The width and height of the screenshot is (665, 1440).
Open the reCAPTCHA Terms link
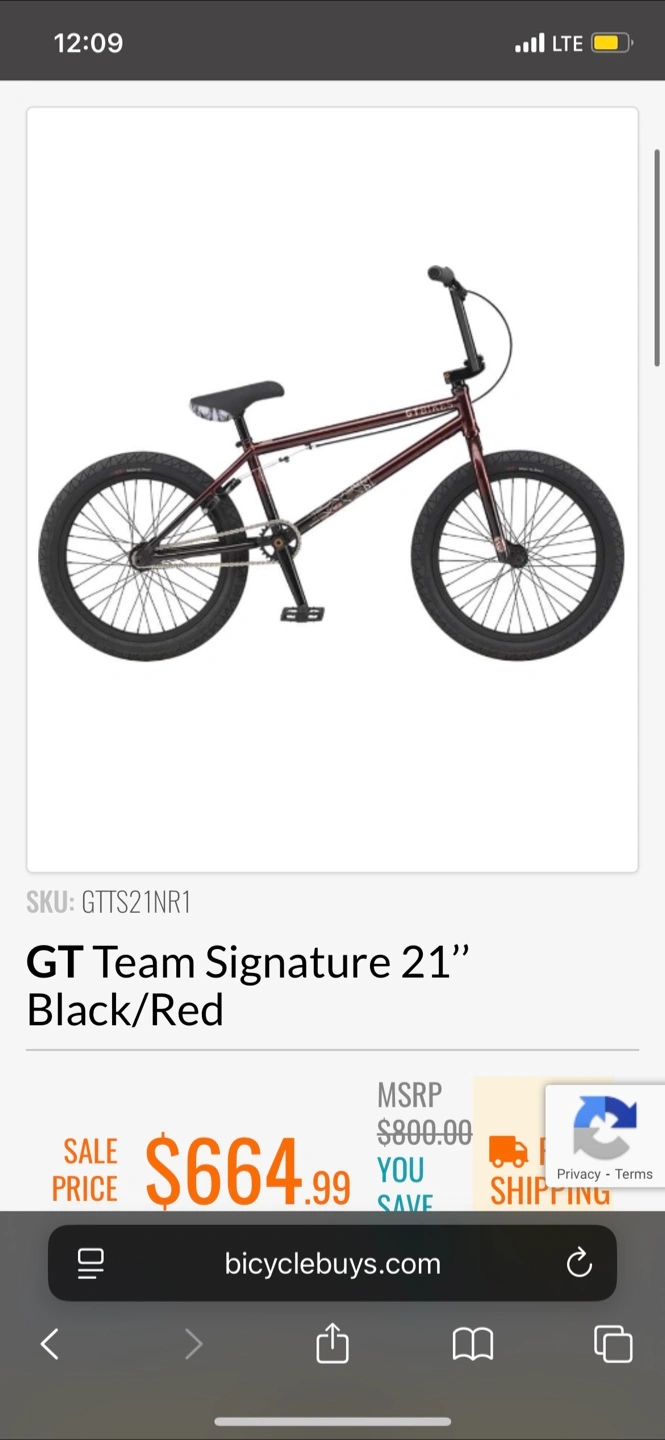point(634,1174)
